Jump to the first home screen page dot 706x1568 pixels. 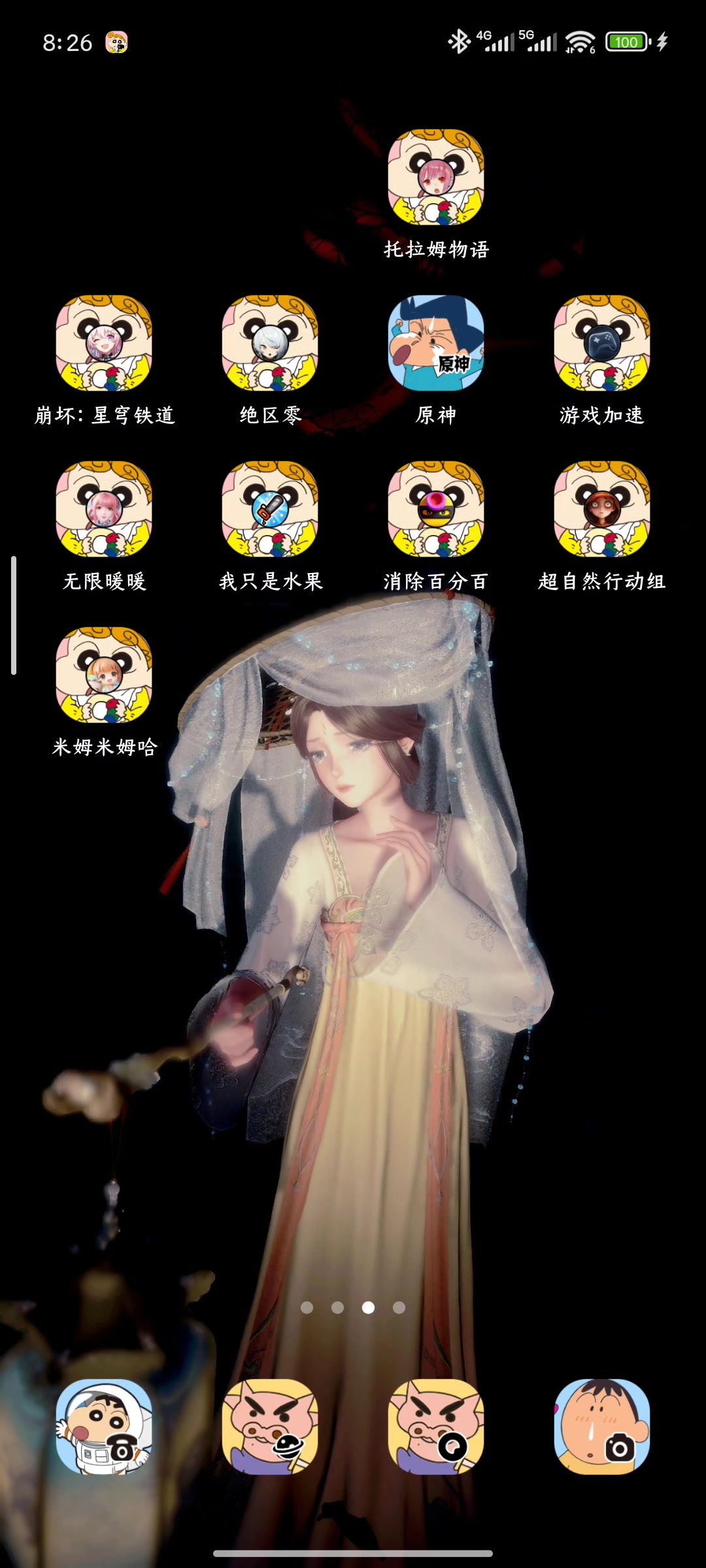tap(307, 1307)
